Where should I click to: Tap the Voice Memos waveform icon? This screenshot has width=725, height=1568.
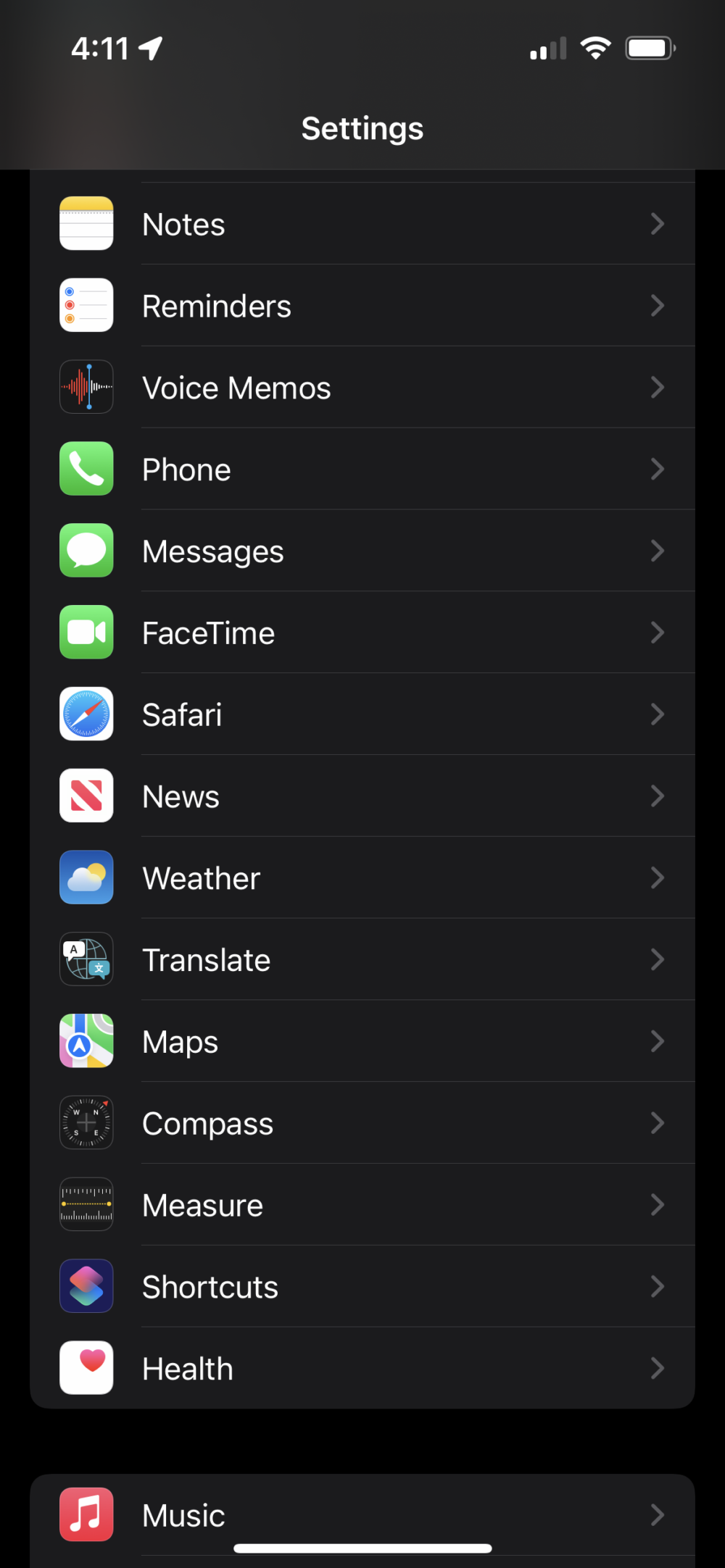[x=86, y=387]
